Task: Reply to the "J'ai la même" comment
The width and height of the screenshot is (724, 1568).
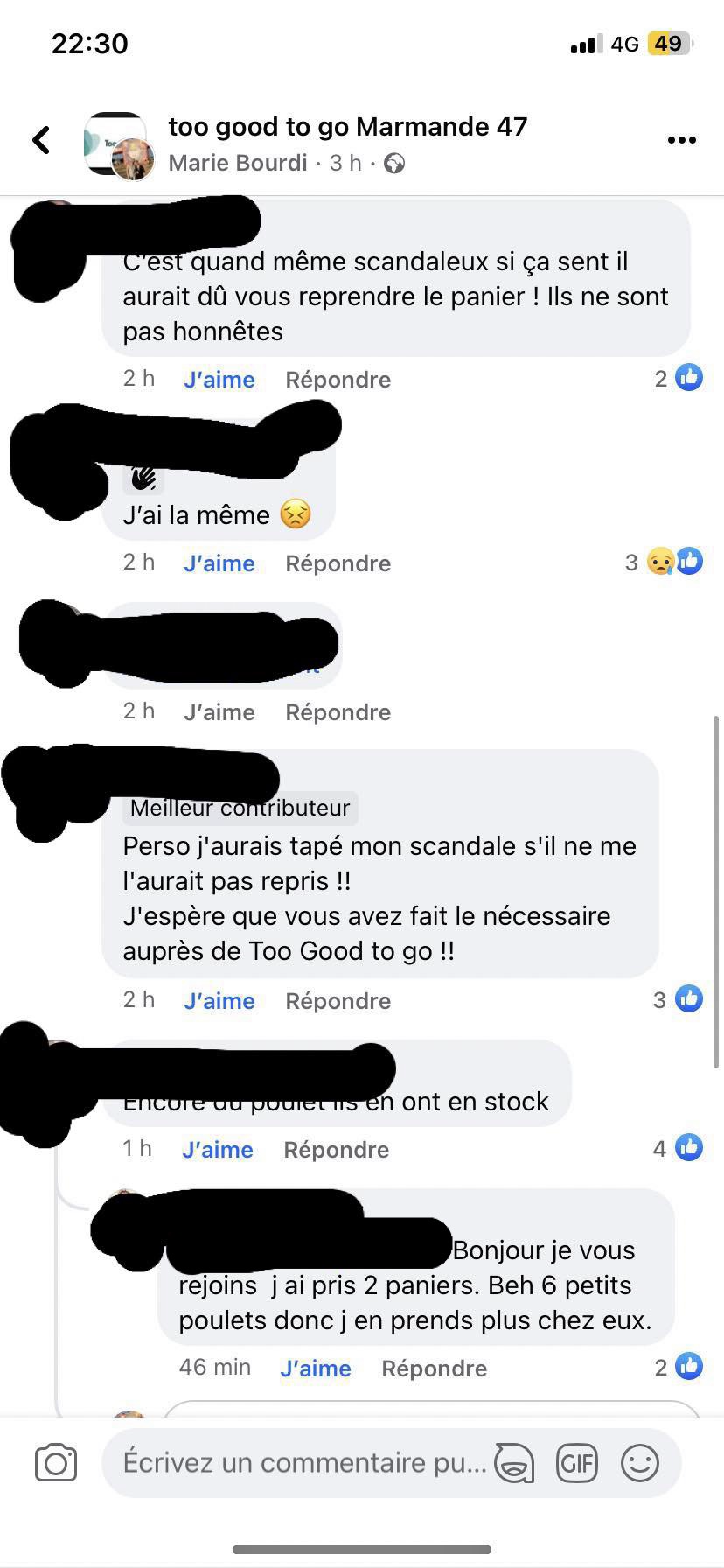Action: coord(338,563)
